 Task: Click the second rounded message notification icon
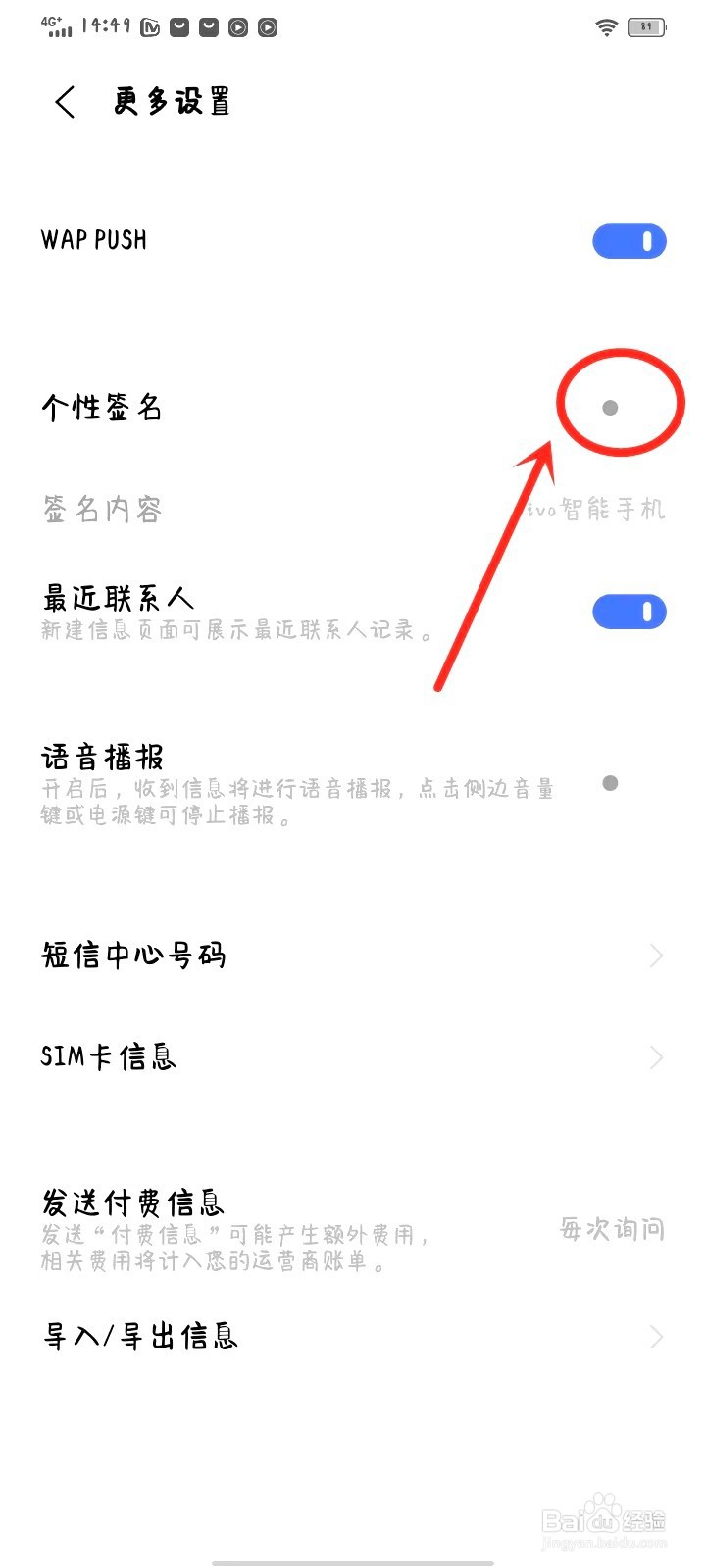(207, 26)
